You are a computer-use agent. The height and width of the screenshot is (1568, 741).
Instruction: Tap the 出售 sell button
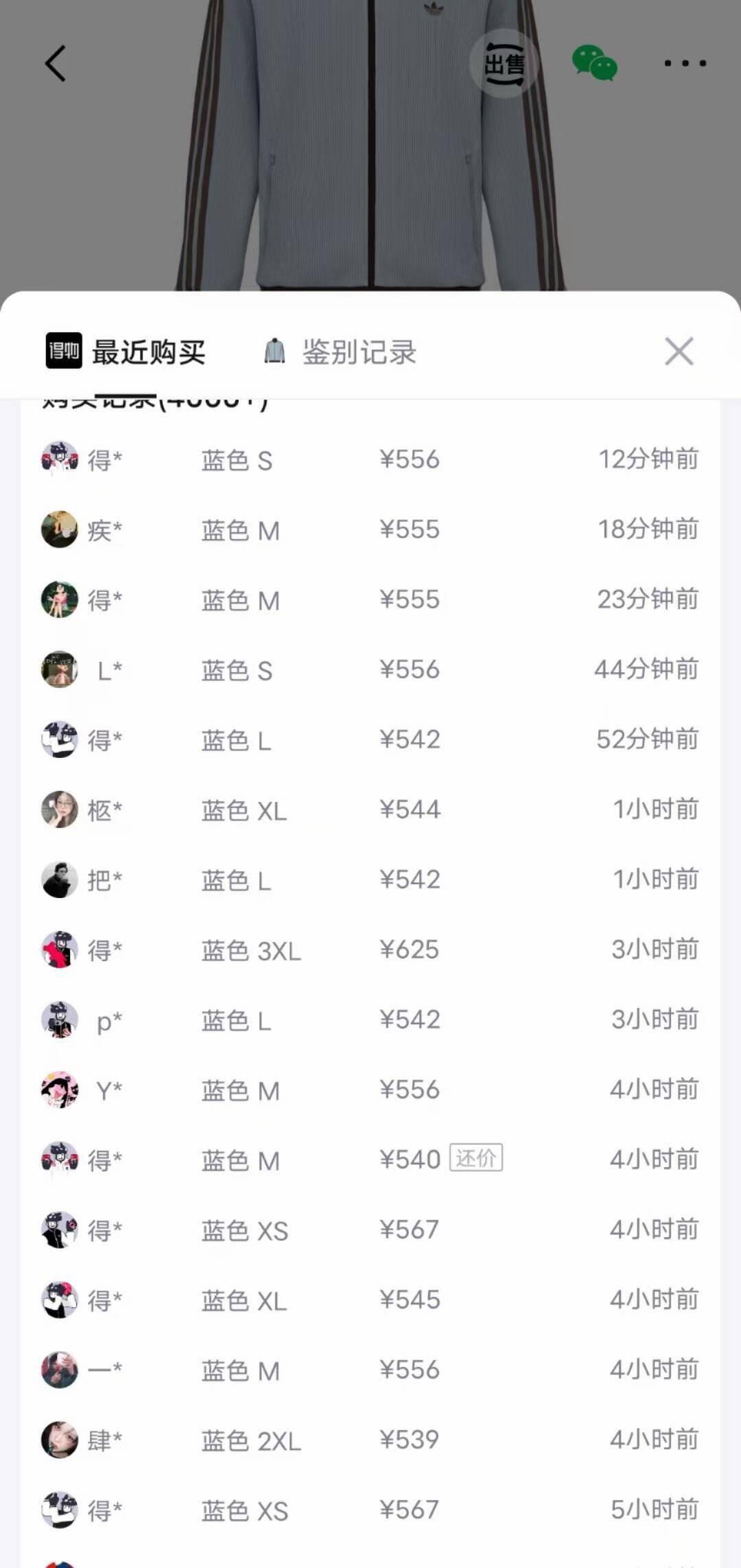coord(504,64)
